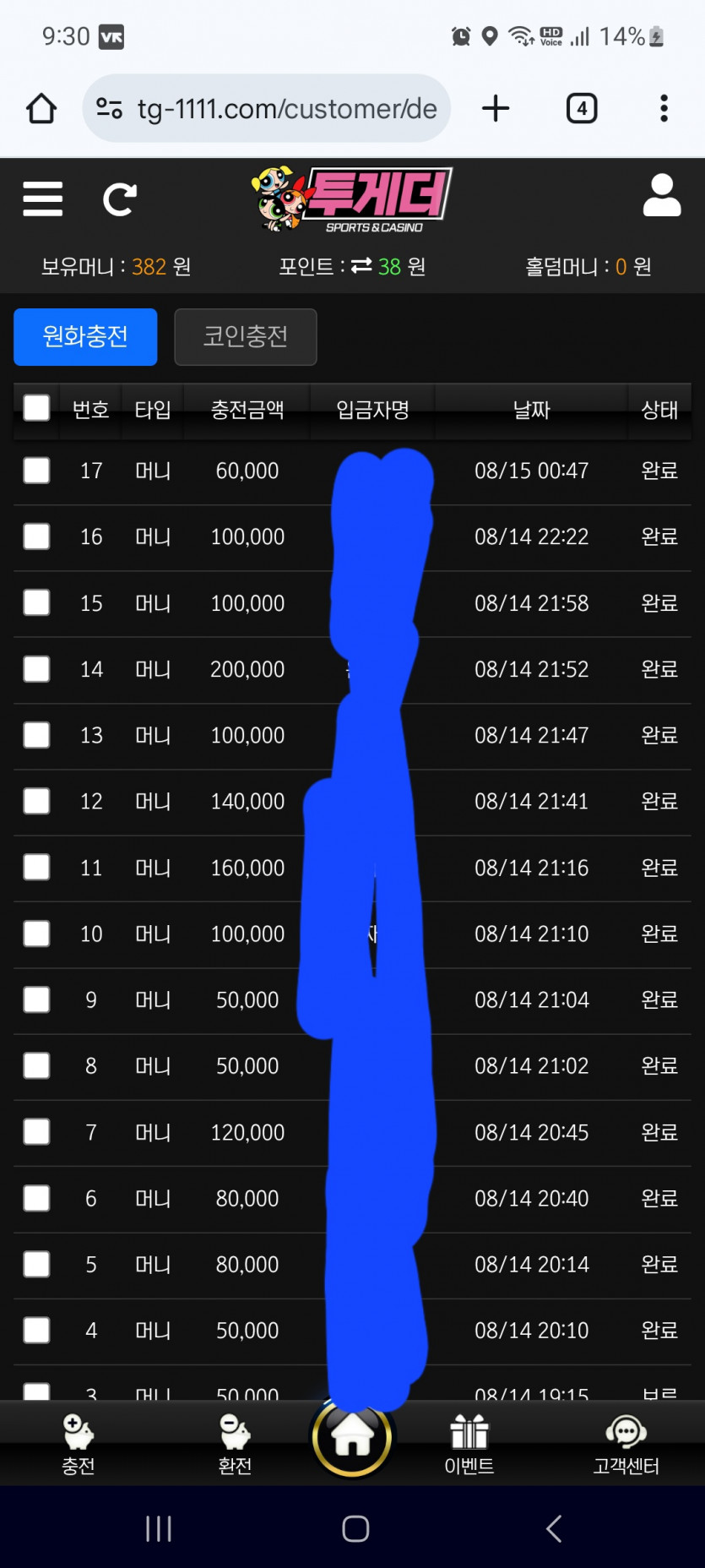Select the checkbox for row 14
This screenshot has width=705, height=1568.
[36, 669]
